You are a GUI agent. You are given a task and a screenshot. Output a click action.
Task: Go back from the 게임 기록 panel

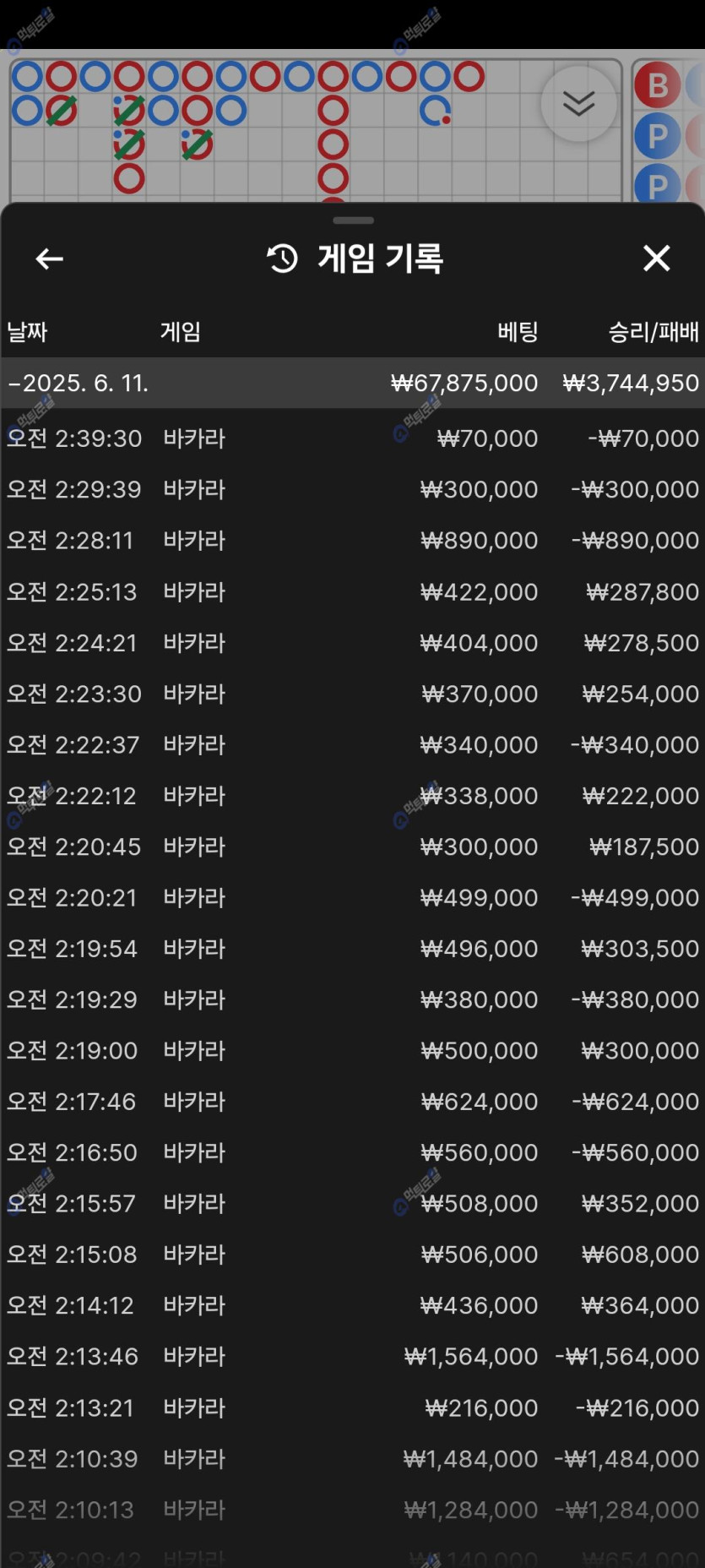pyautogui.click(x=50, y=259)
